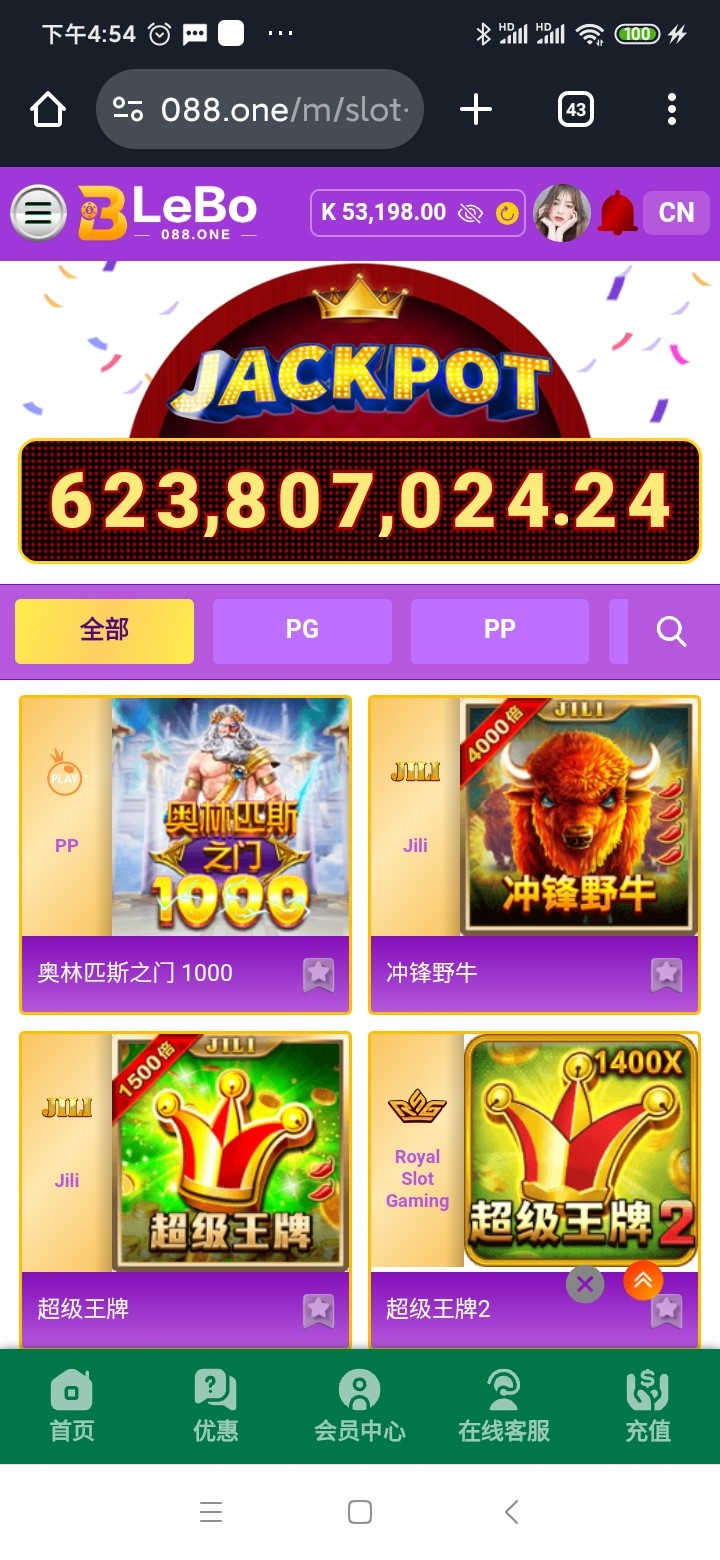Change language via the CN button
This screenshot has width=720, height=1560.
[676, 213]
